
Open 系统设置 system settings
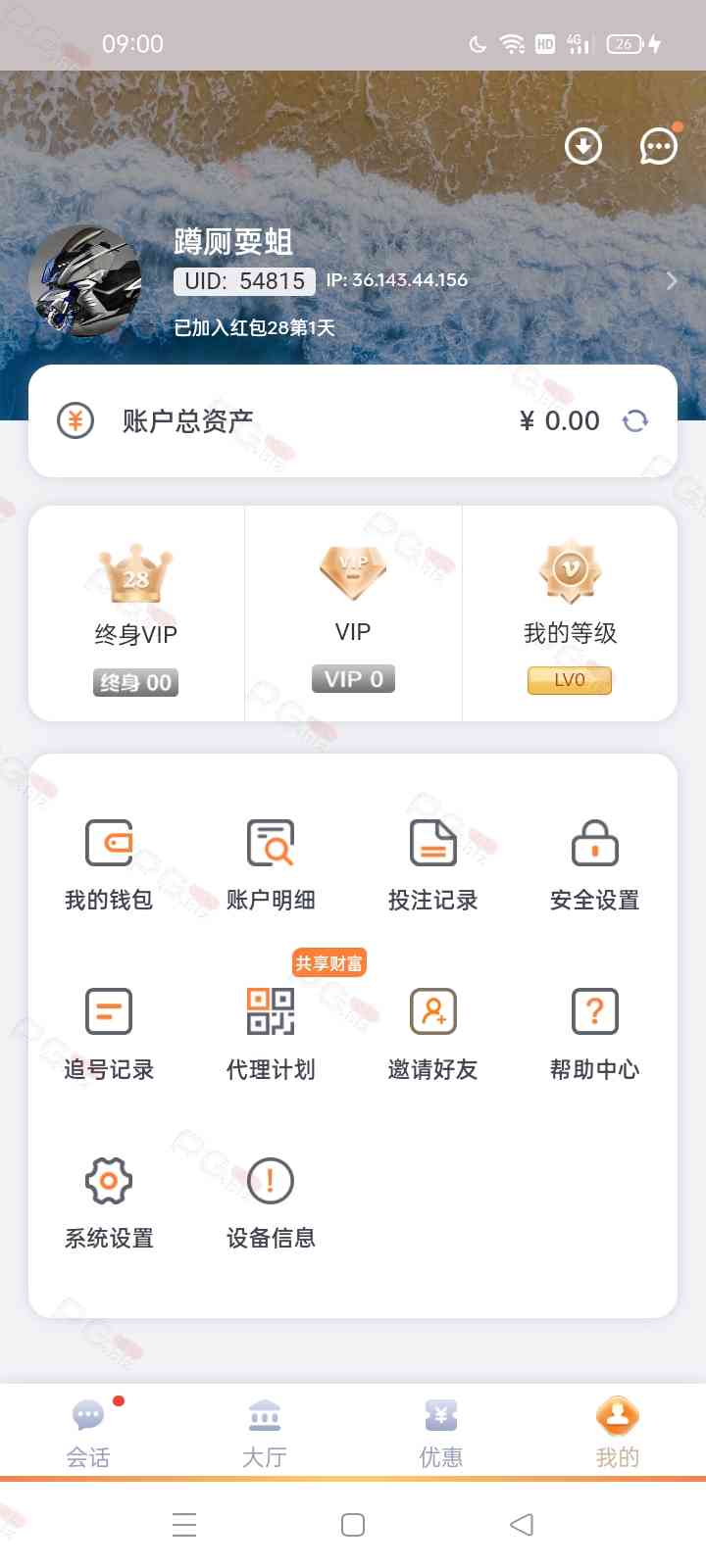click(x=109, y=1202)
